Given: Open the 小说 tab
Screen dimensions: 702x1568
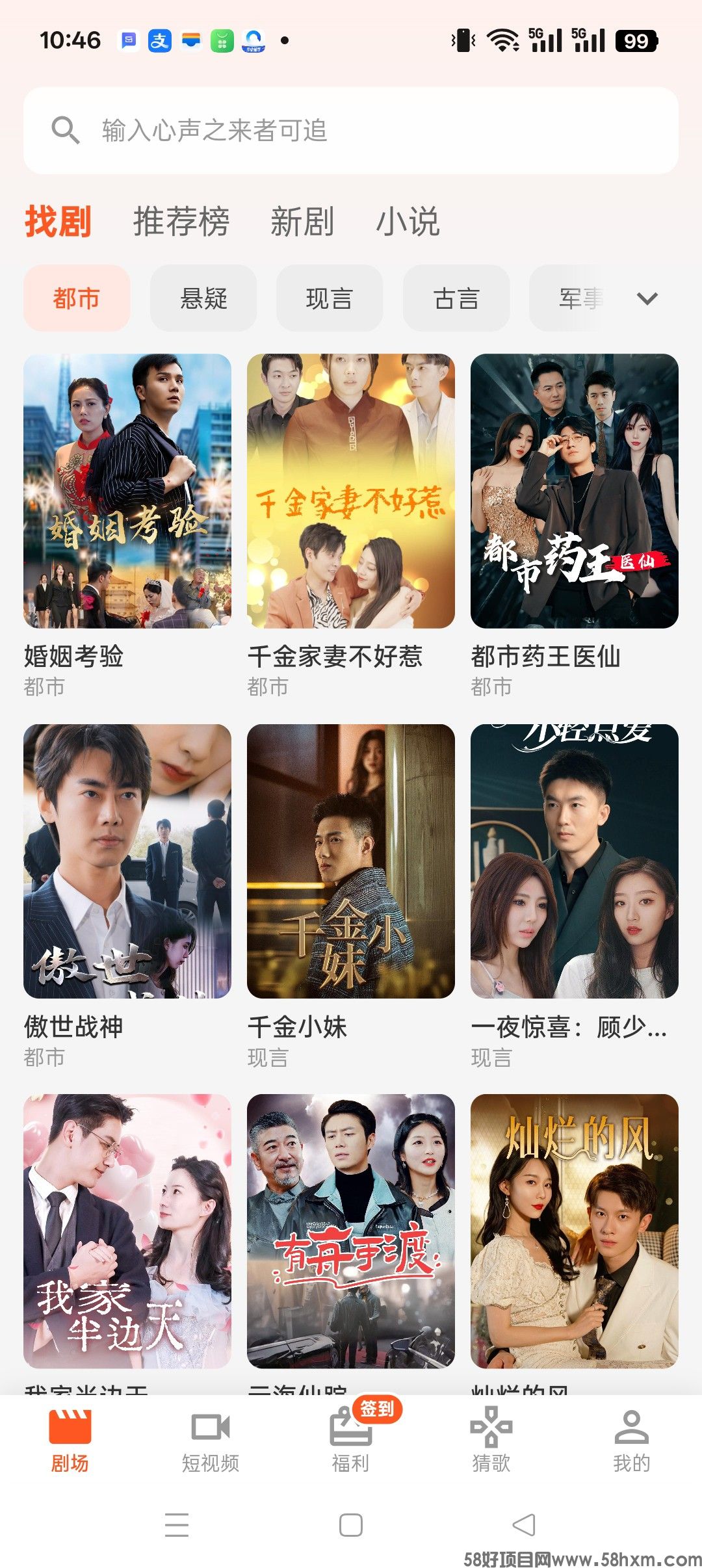Looking at the screenshot, I should pyautogui.click(x=408, y=222).
